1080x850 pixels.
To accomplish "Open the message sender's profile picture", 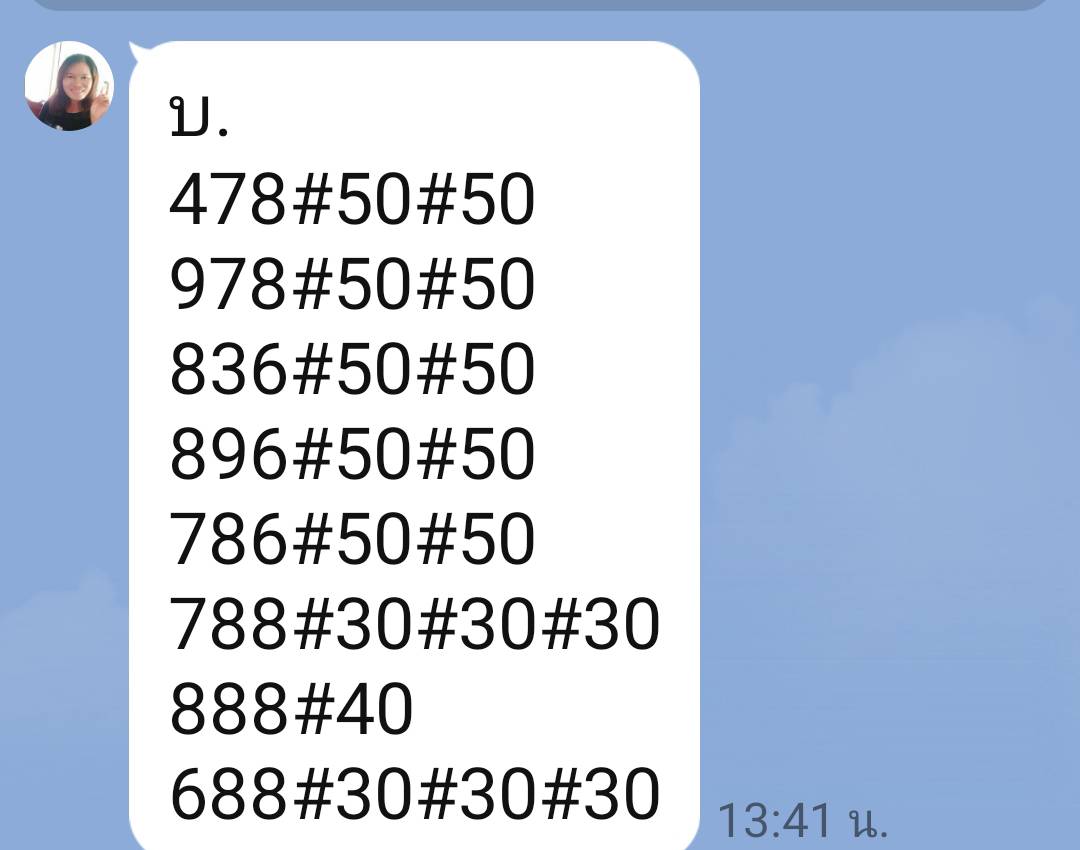I will pos(69,86).
